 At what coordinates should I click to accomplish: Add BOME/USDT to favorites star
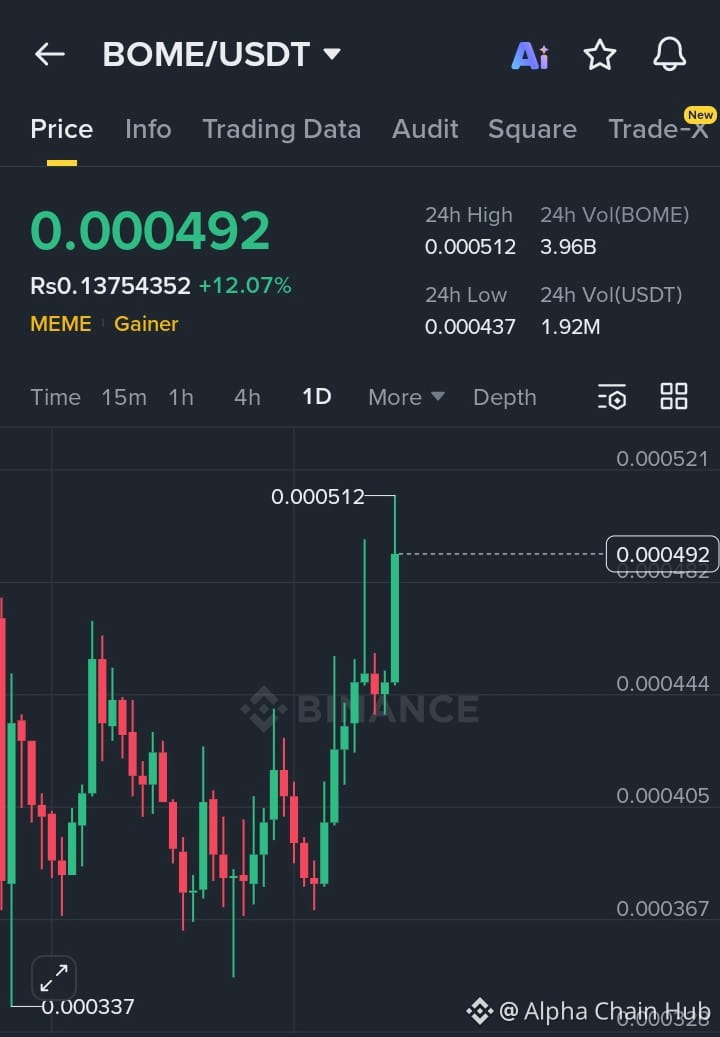coord(600,55)
